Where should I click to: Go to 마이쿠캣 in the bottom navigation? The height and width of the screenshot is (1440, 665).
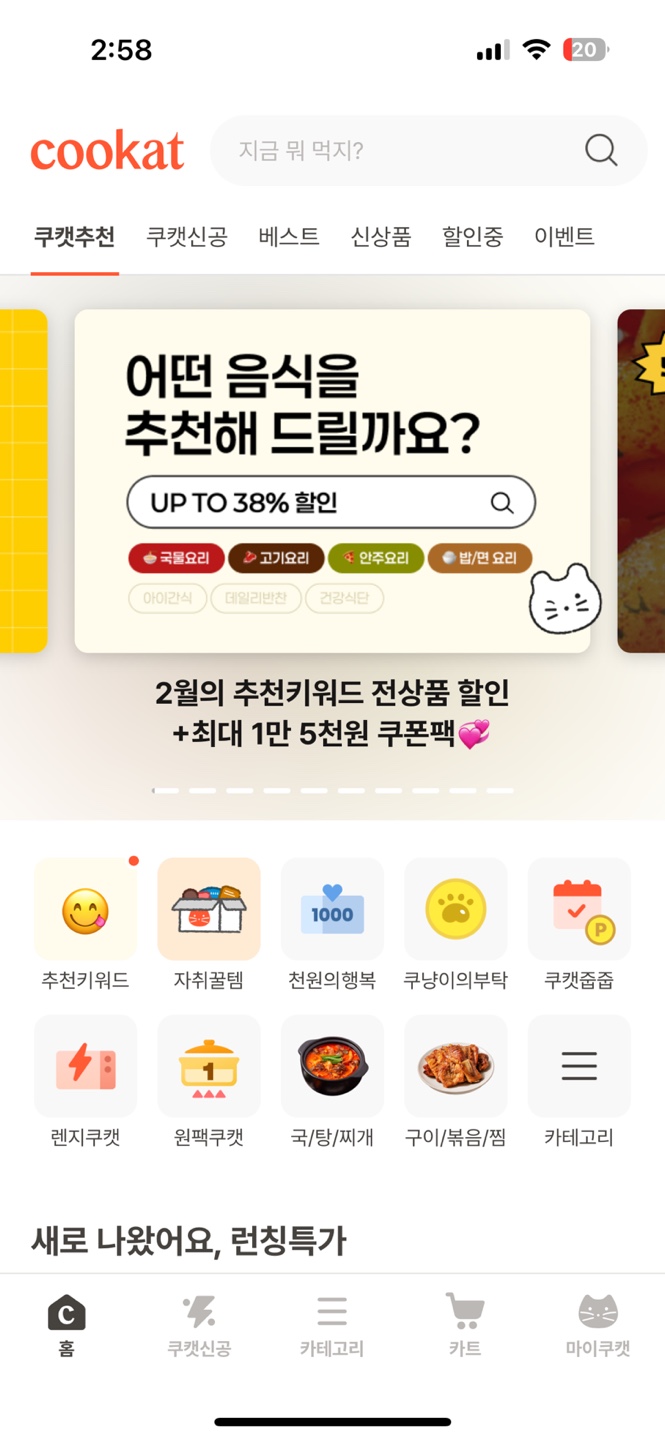598,1323
